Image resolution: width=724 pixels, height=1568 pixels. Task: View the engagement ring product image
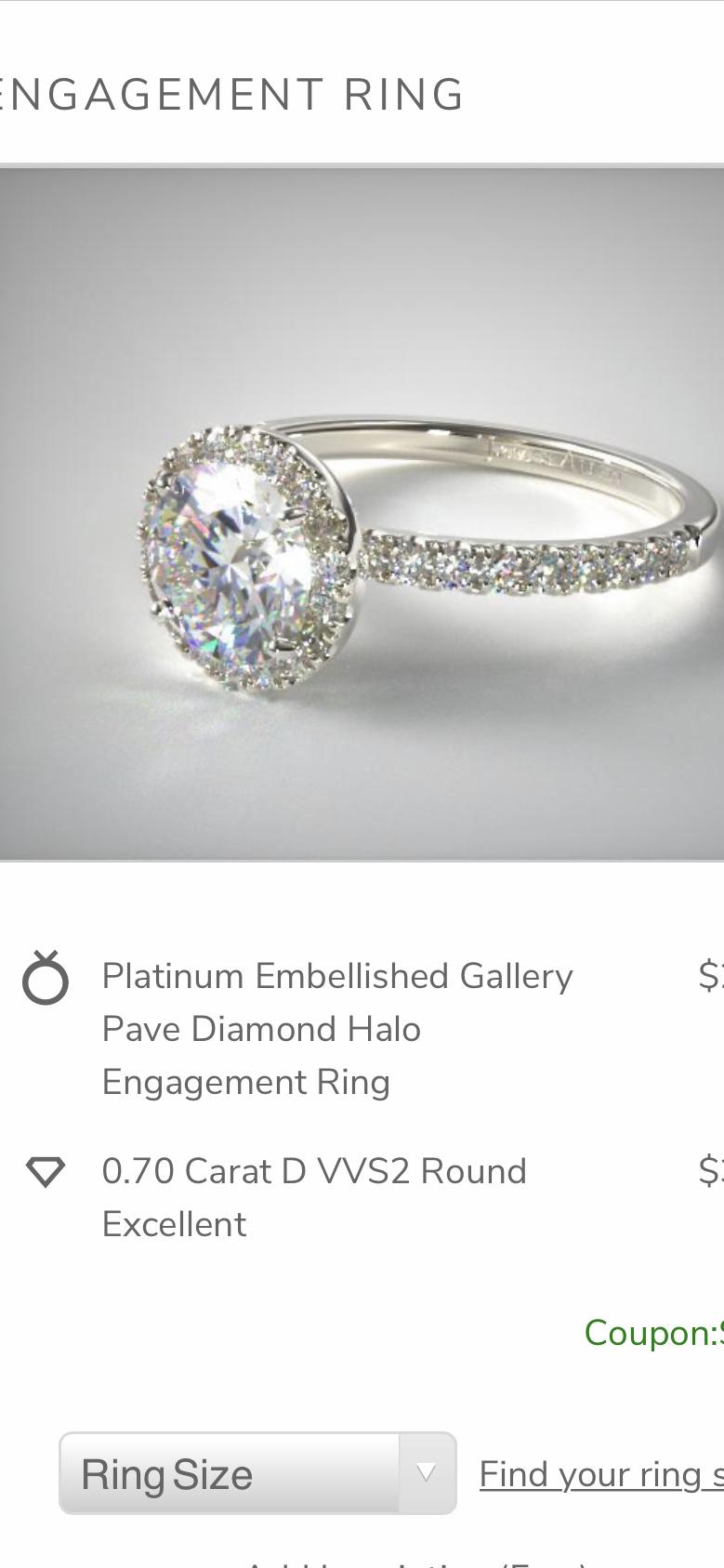coord(362,514)
